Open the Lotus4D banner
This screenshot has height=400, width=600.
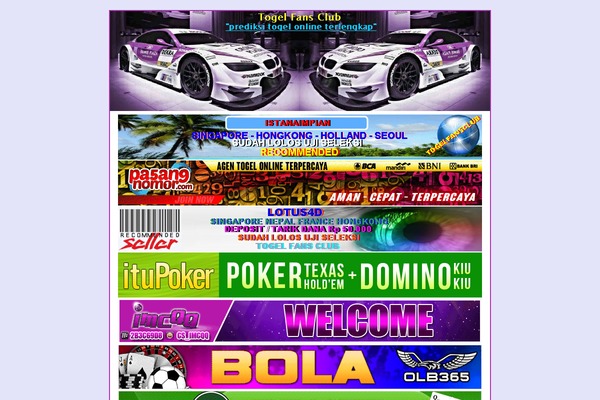(x=299, y=229)
